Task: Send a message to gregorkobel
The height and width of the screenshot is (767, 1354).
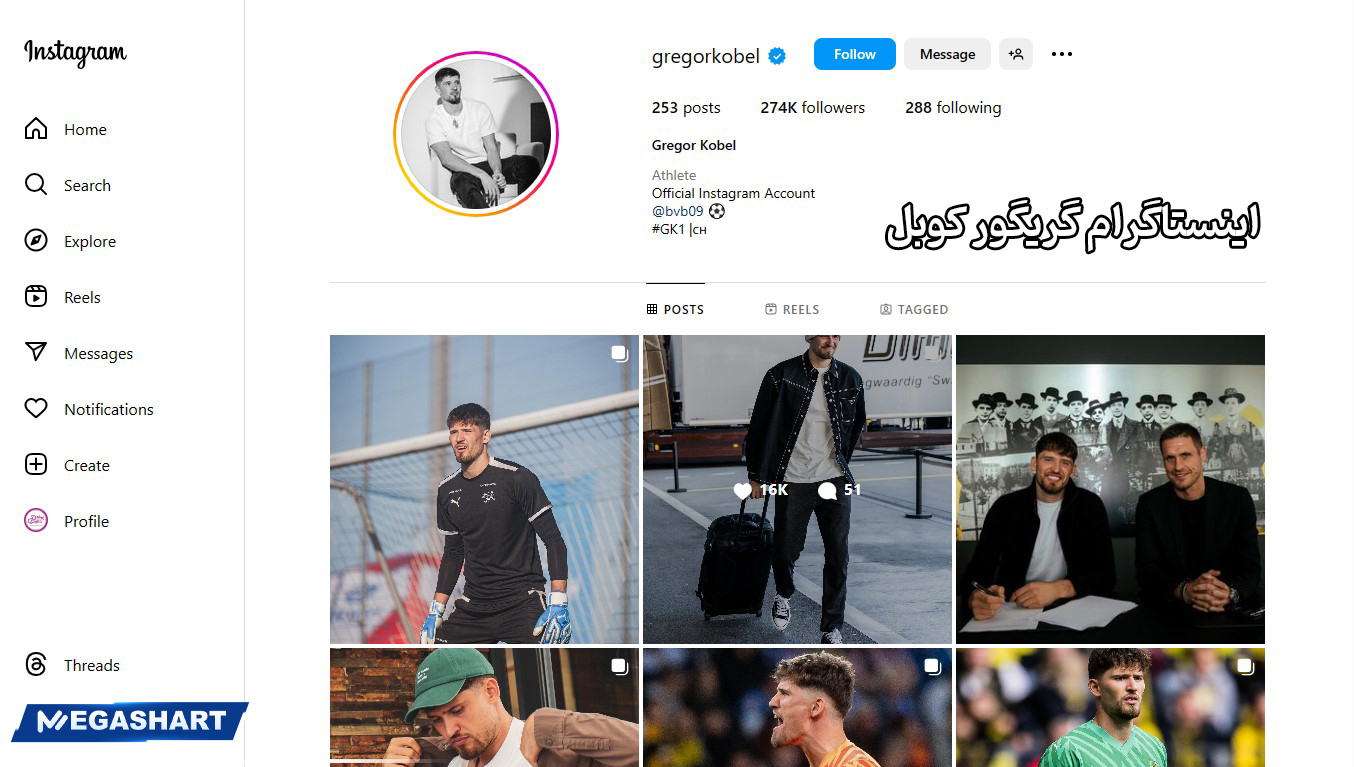Action: (x=947, y=54)
